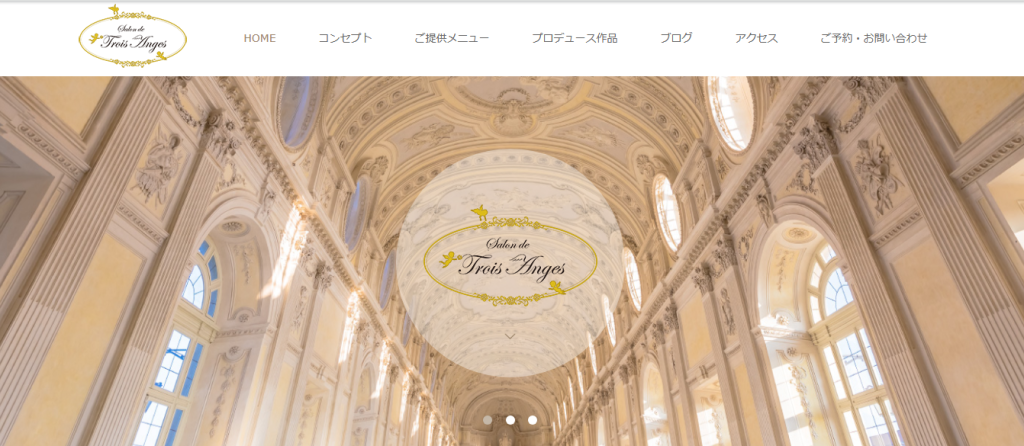Select the first slider dot

pos(488,420)
